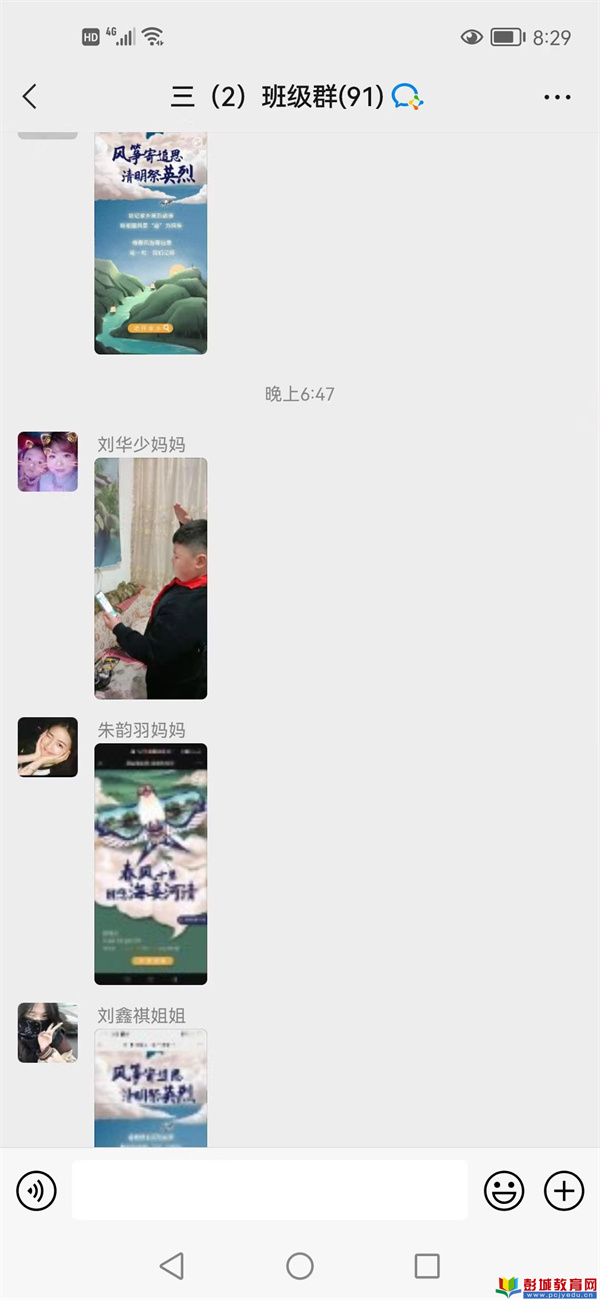Open the group chat overflow menu
This screenshot has width=600, height=1300.
[x=557, y=97]
